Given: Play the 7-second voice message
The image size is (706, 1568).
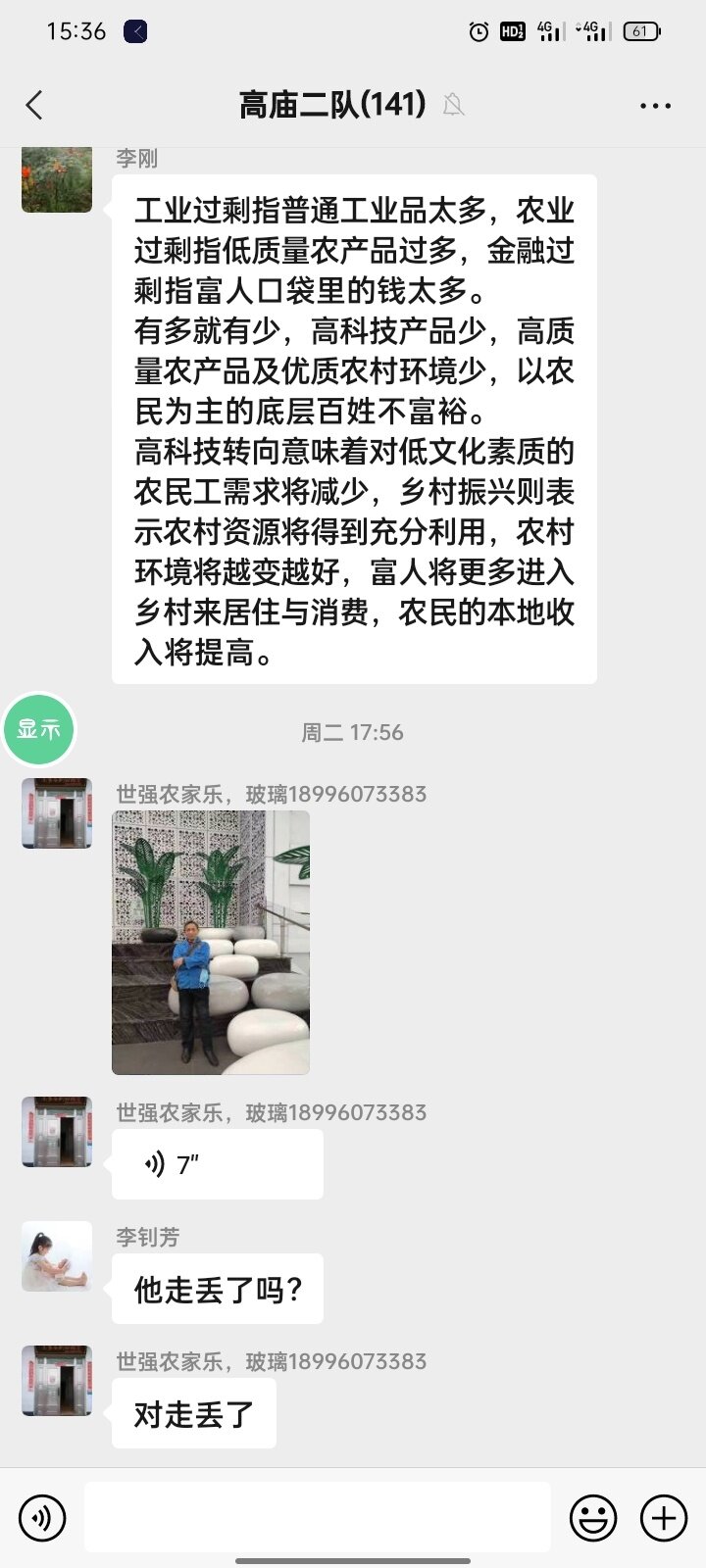Looking at the screenshot, I should pos(217,1164).
